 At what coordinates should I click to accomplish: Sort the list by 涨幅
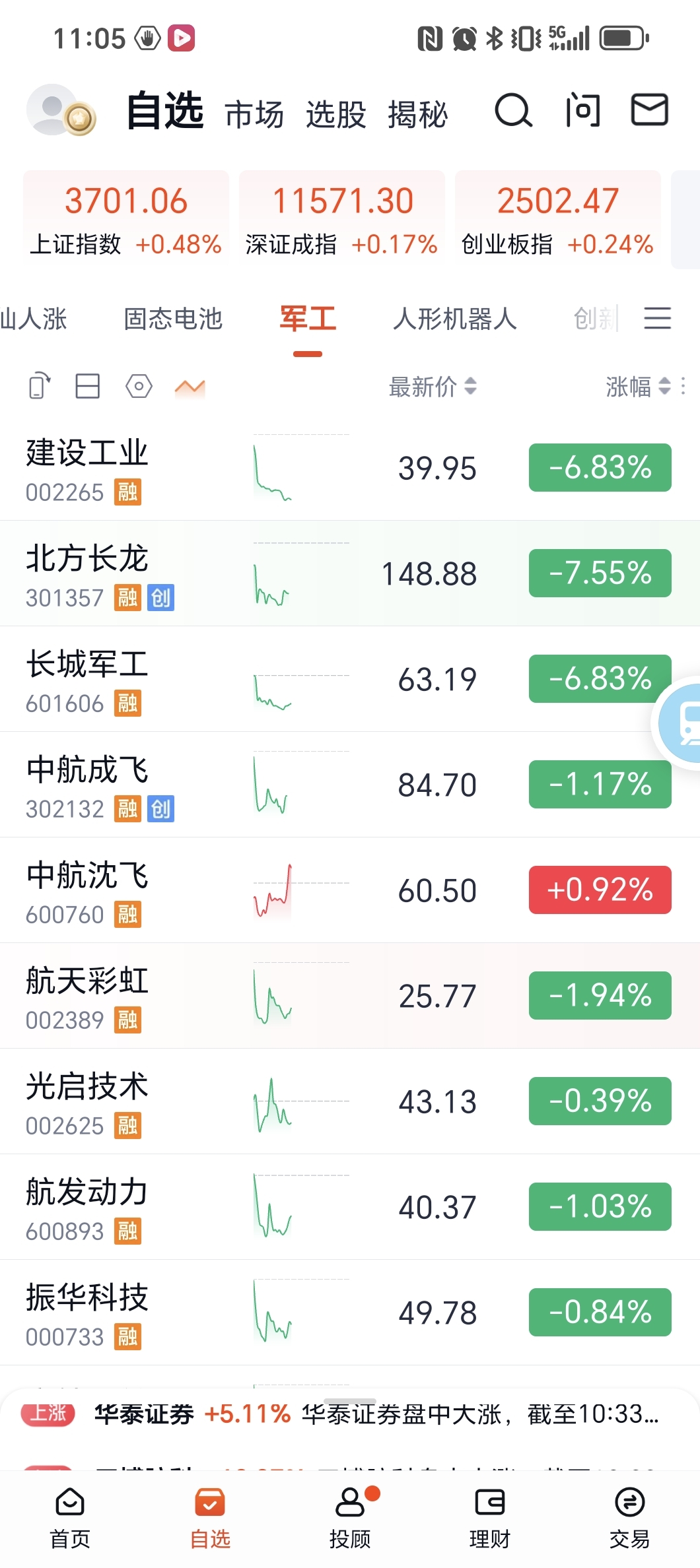pyautogui.click(x=638, y=387)
